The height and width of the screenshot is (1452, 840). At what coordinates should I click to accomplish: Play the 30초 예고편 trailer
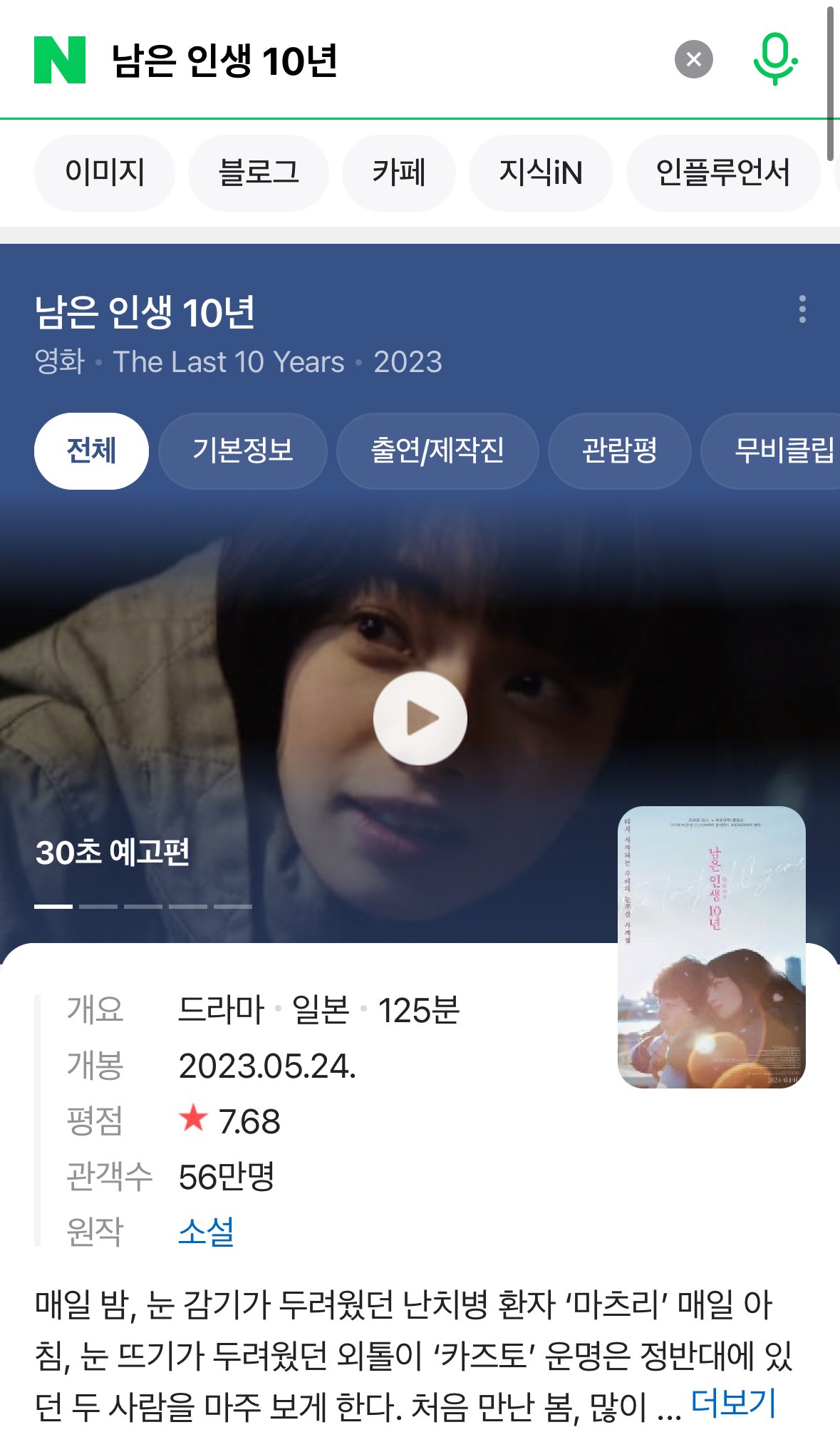point(420,719)
